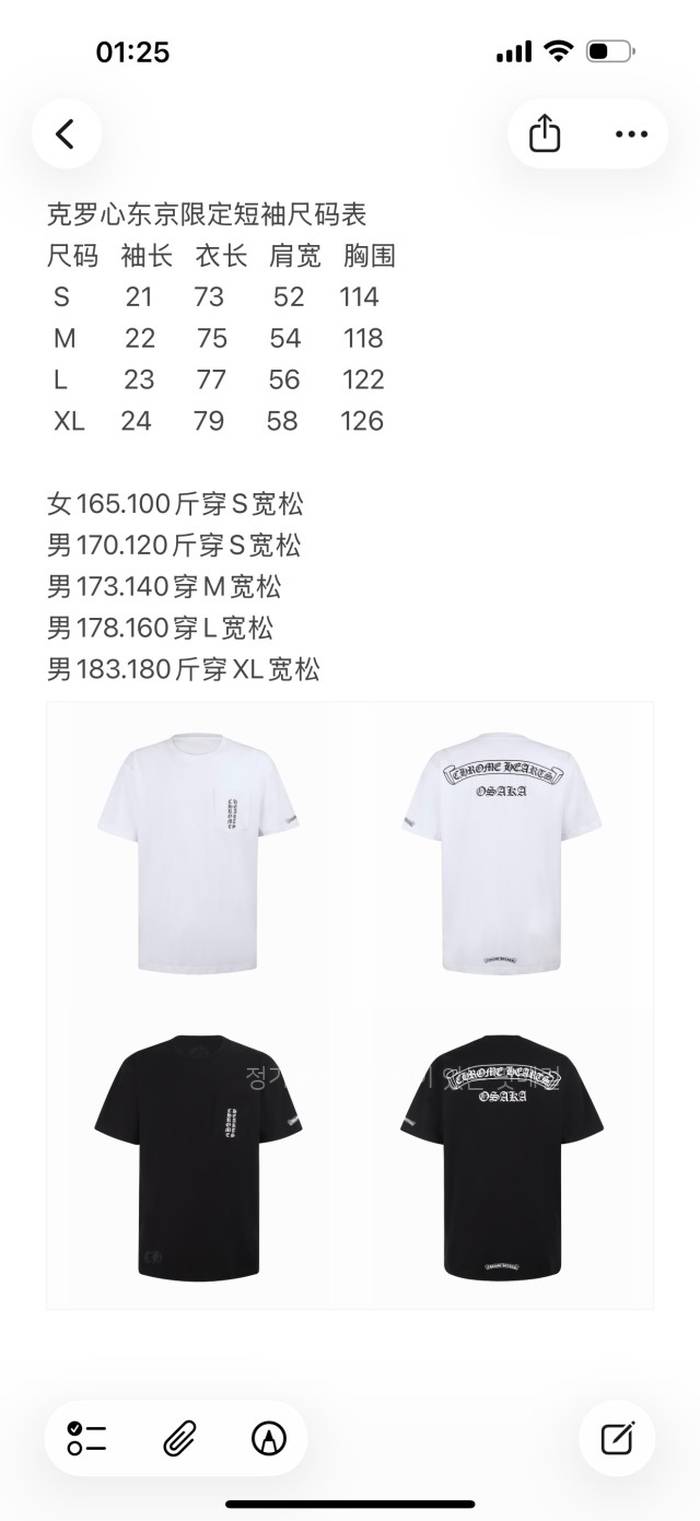Go back to the notes list
Viewport: 700px width, 1521px height.
click(x=66, y=134)
